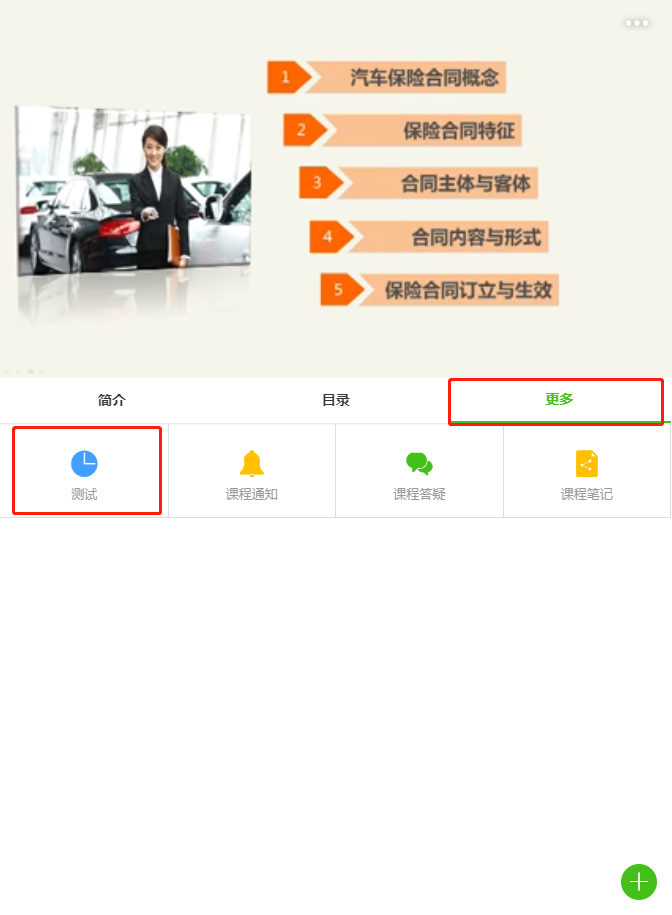Image resolution: width=672 pixels, height=915 pixels.
Task: Open 课程笔记 notes
Action: [587, 471]
